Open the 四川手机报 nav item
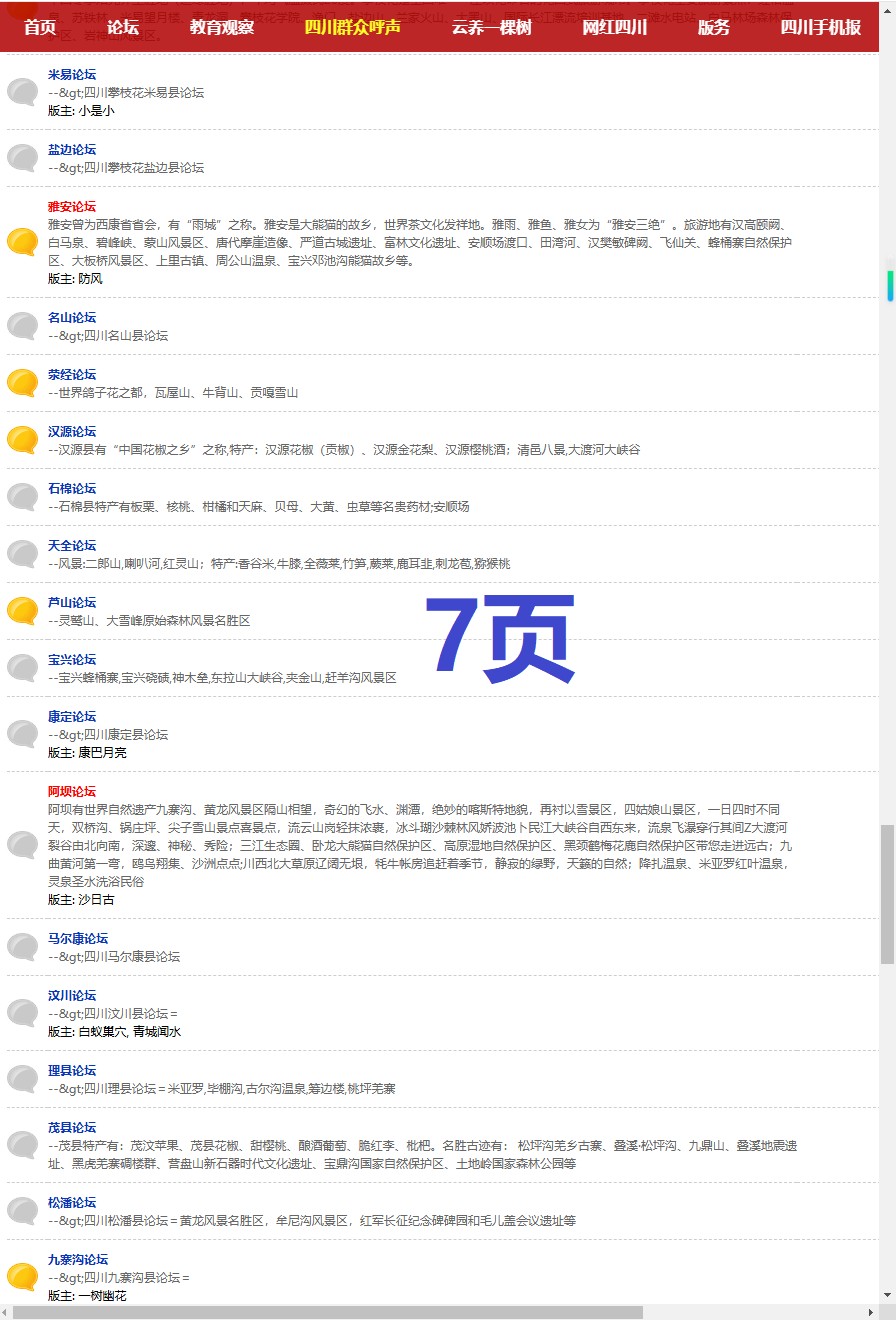The width and height of the screenshot is (896, 1320). coord(820,27)
